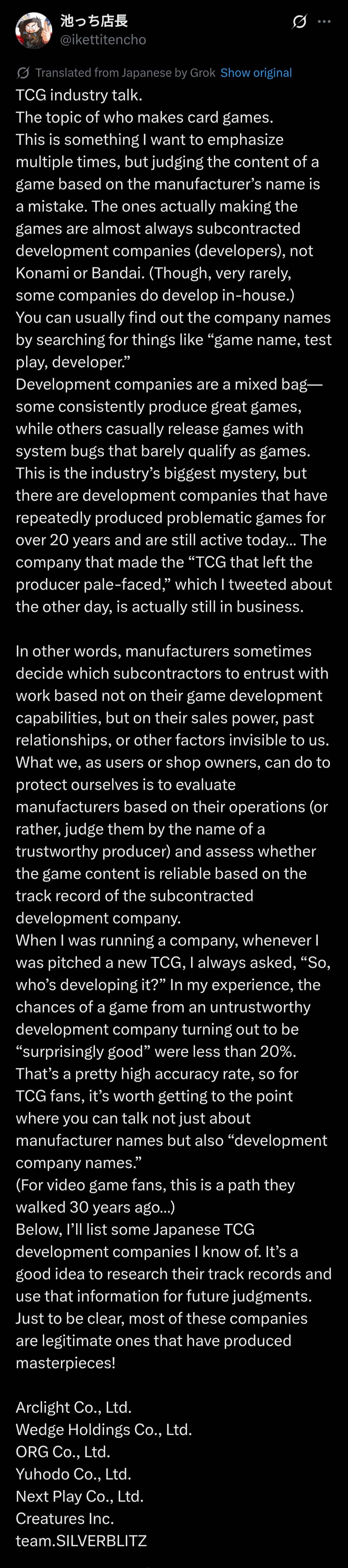348x1568 pixels.
Task: Open the post's three-dot overflow menu
Action: point(324,22)
